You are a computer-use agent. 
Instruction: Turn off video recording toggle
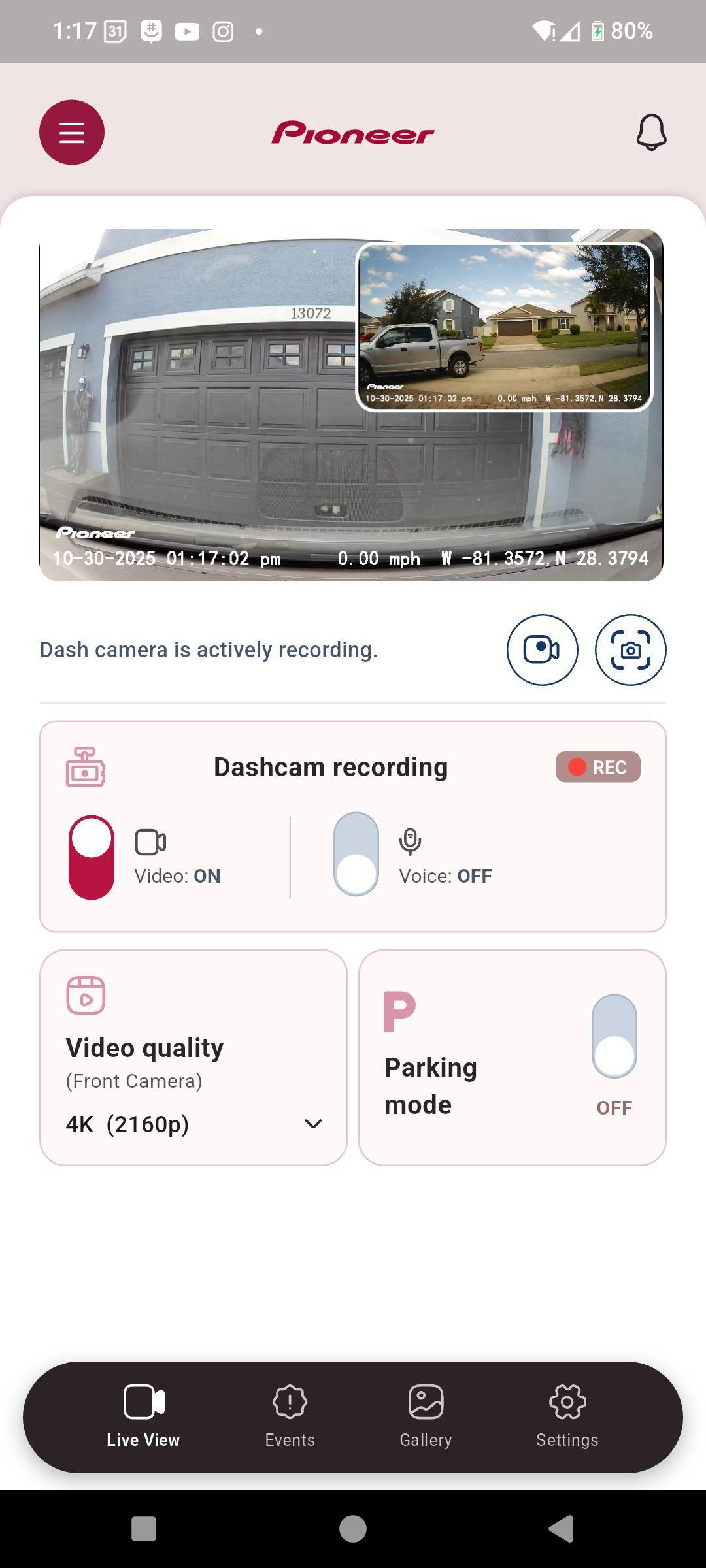pyautogui.click(x=92, y=857)
